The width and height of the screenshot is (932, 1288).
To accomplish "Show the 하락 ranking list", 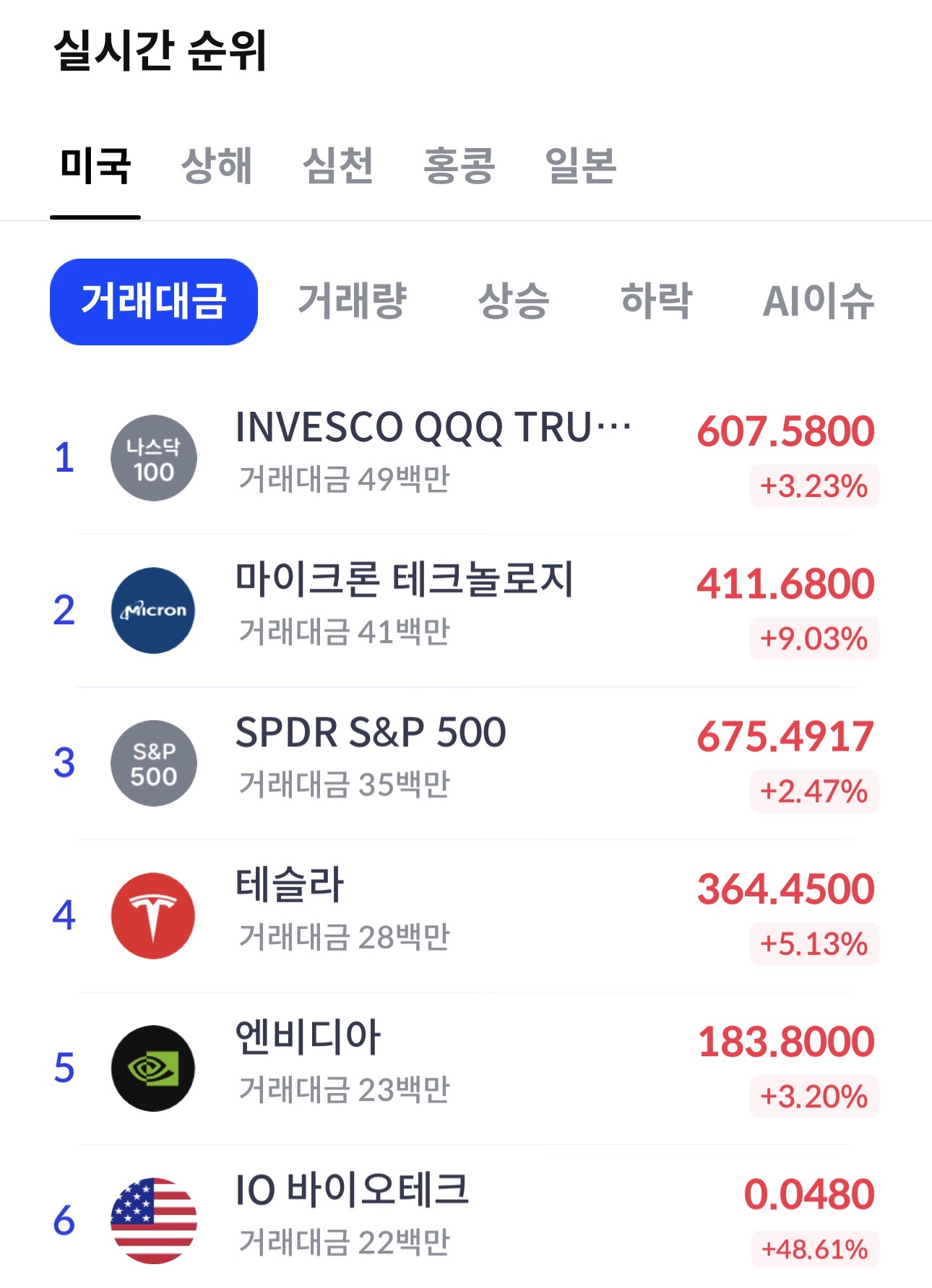I will 656,301.
